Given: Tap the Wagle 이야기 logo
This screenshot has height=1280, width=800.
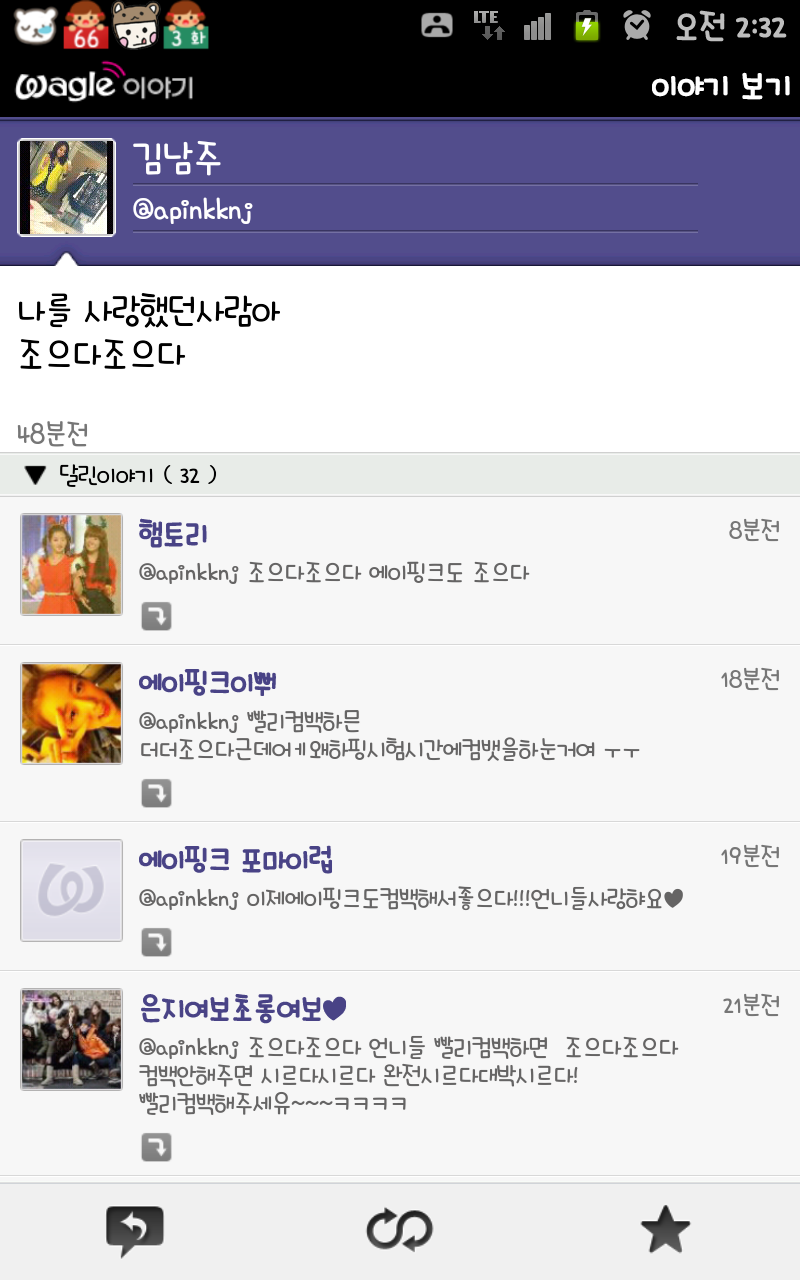Looking at the screenshot, I should coord(104,85).
